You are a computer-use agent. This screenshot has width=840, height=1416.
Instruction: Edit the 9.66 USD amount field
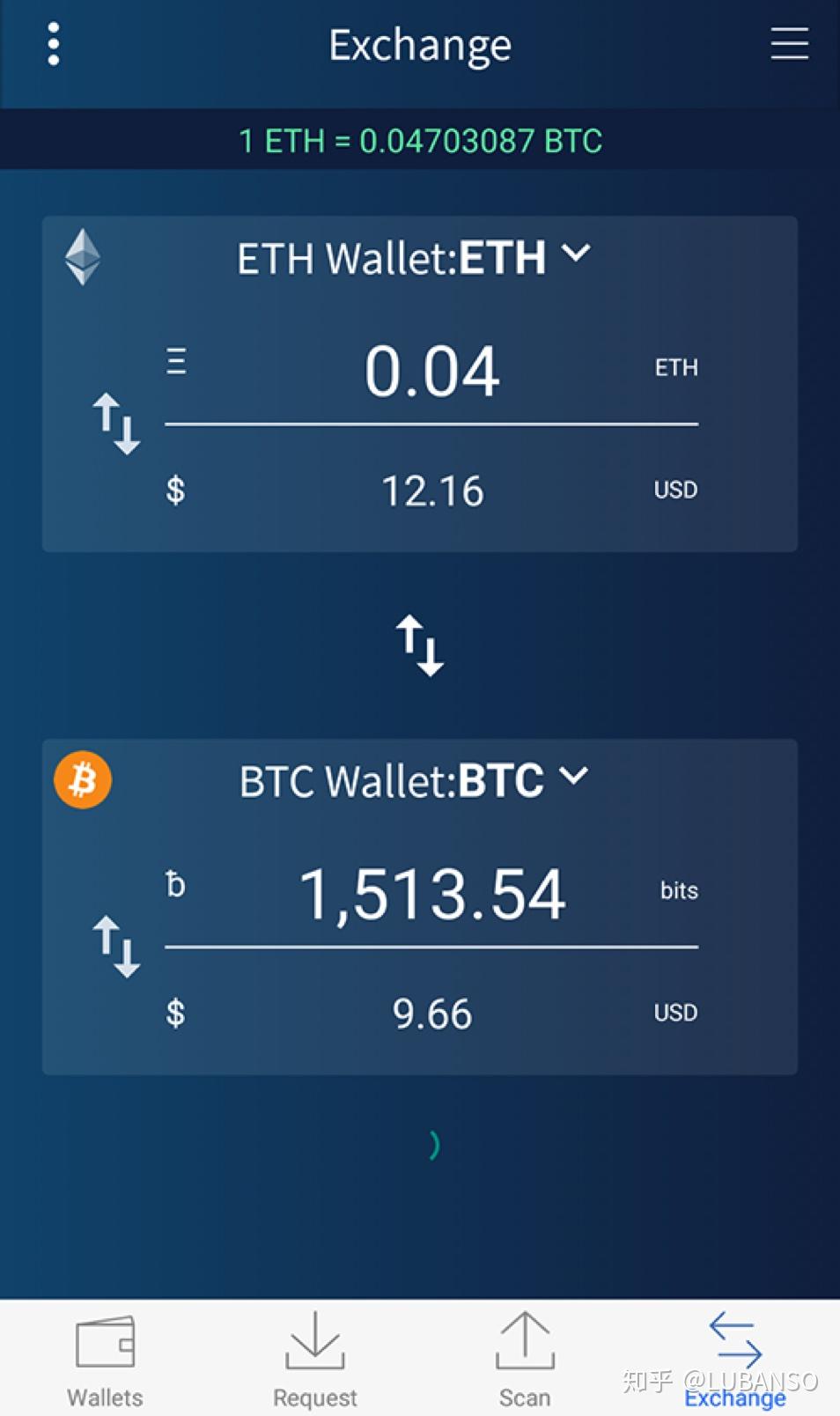click(x=431, y=1014)
